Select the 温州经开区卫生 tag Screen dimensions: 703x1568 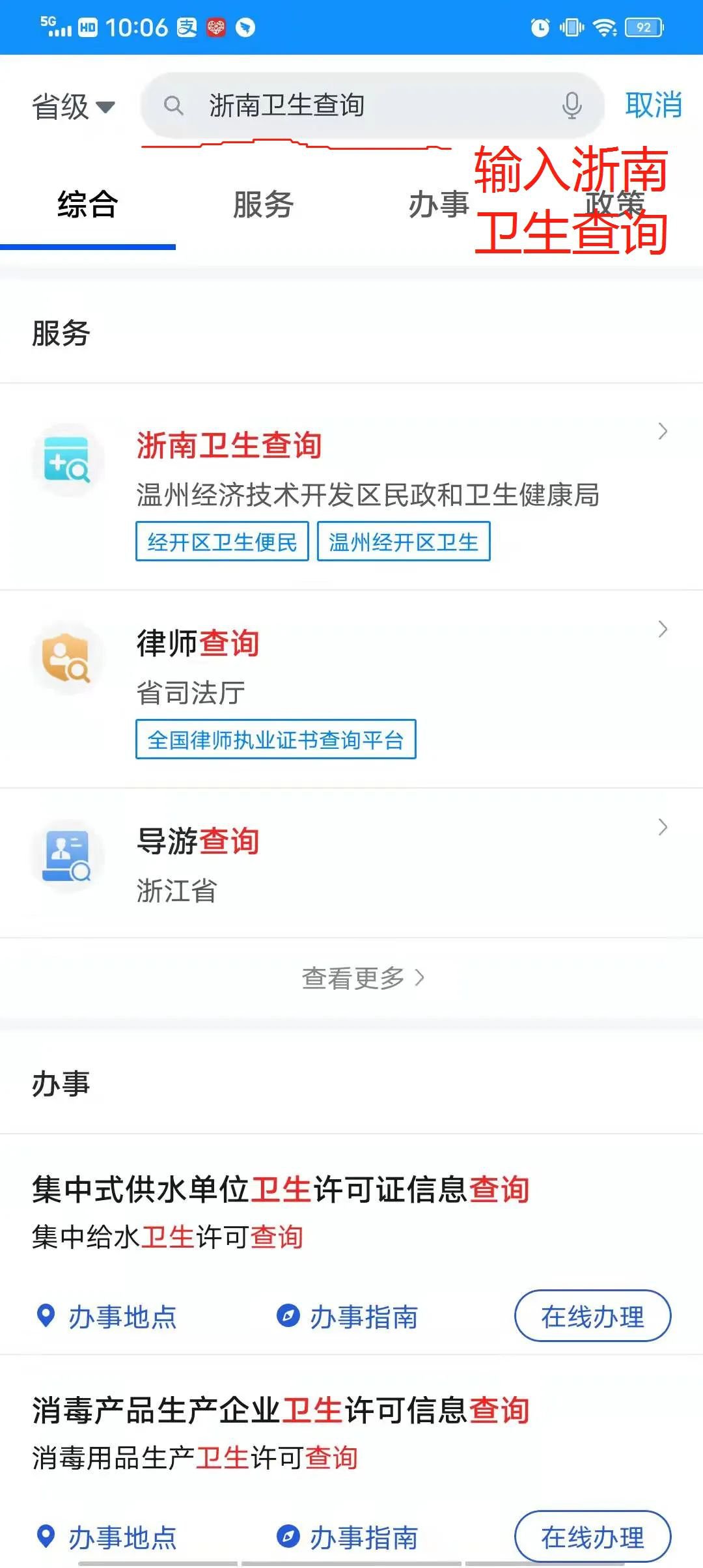403,541
